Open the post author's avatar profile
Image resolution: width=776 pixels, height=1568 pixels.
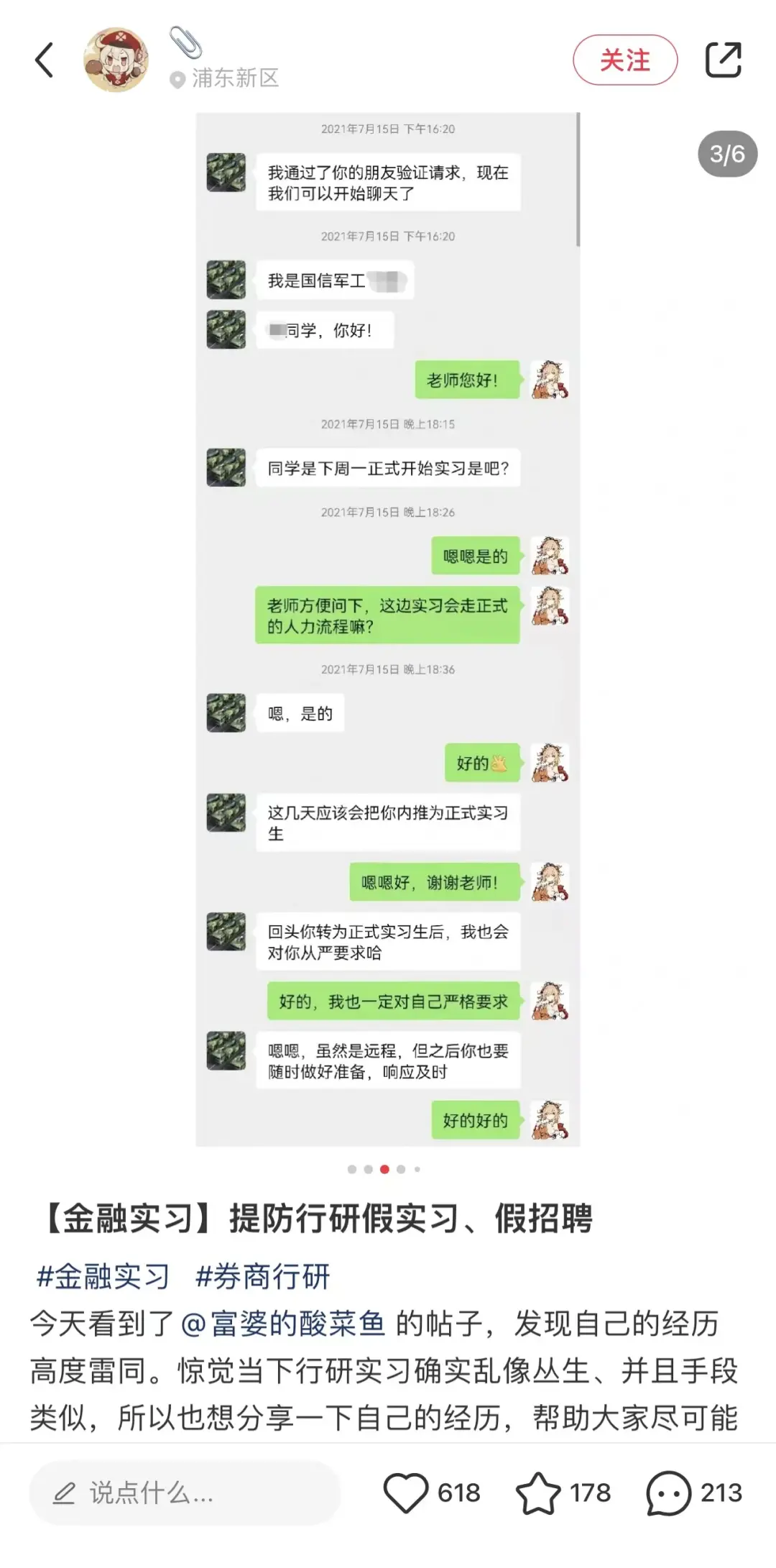point(116,60)
